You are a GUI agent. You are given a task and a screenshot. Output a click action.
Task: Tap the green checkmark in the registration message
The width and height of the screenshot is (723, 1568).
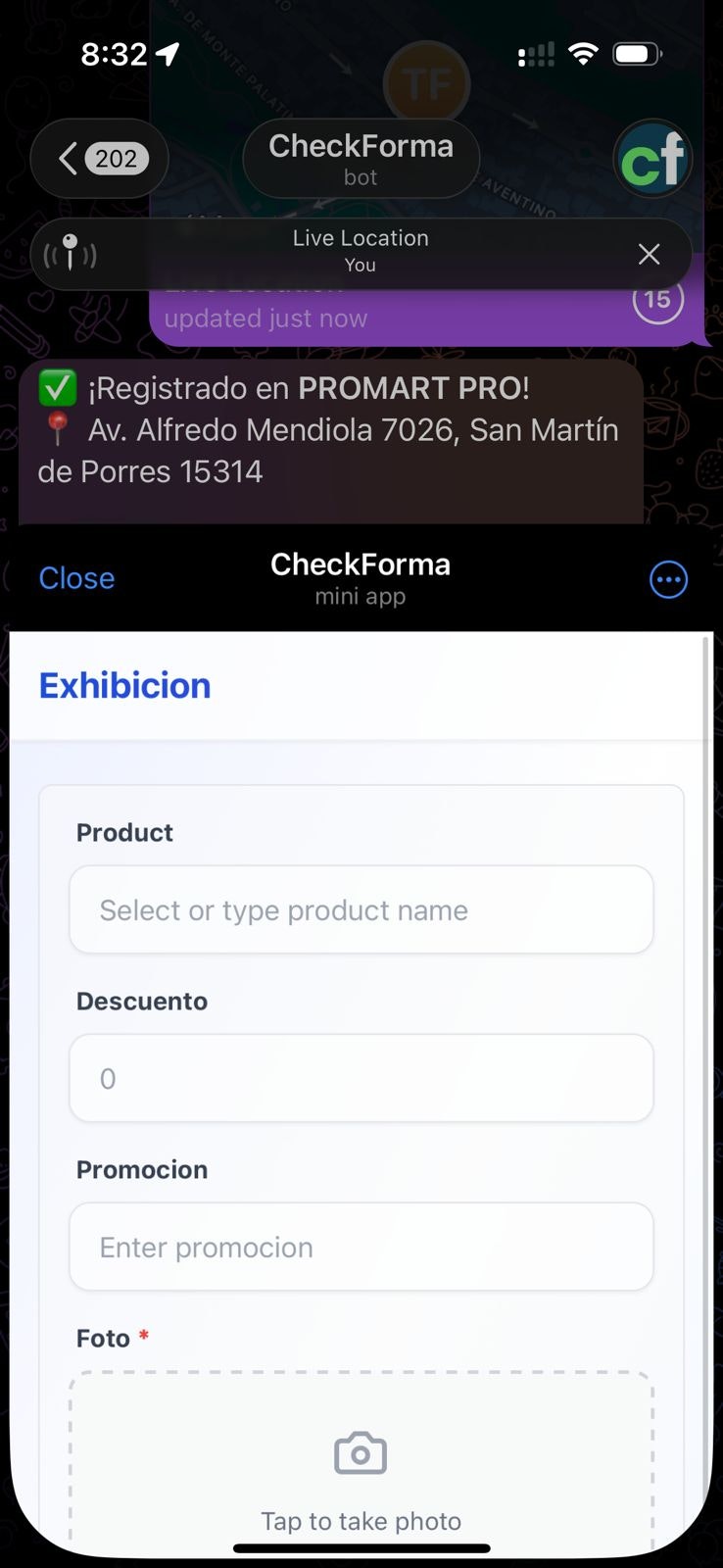pyautogui.click(x=57, y=388)
